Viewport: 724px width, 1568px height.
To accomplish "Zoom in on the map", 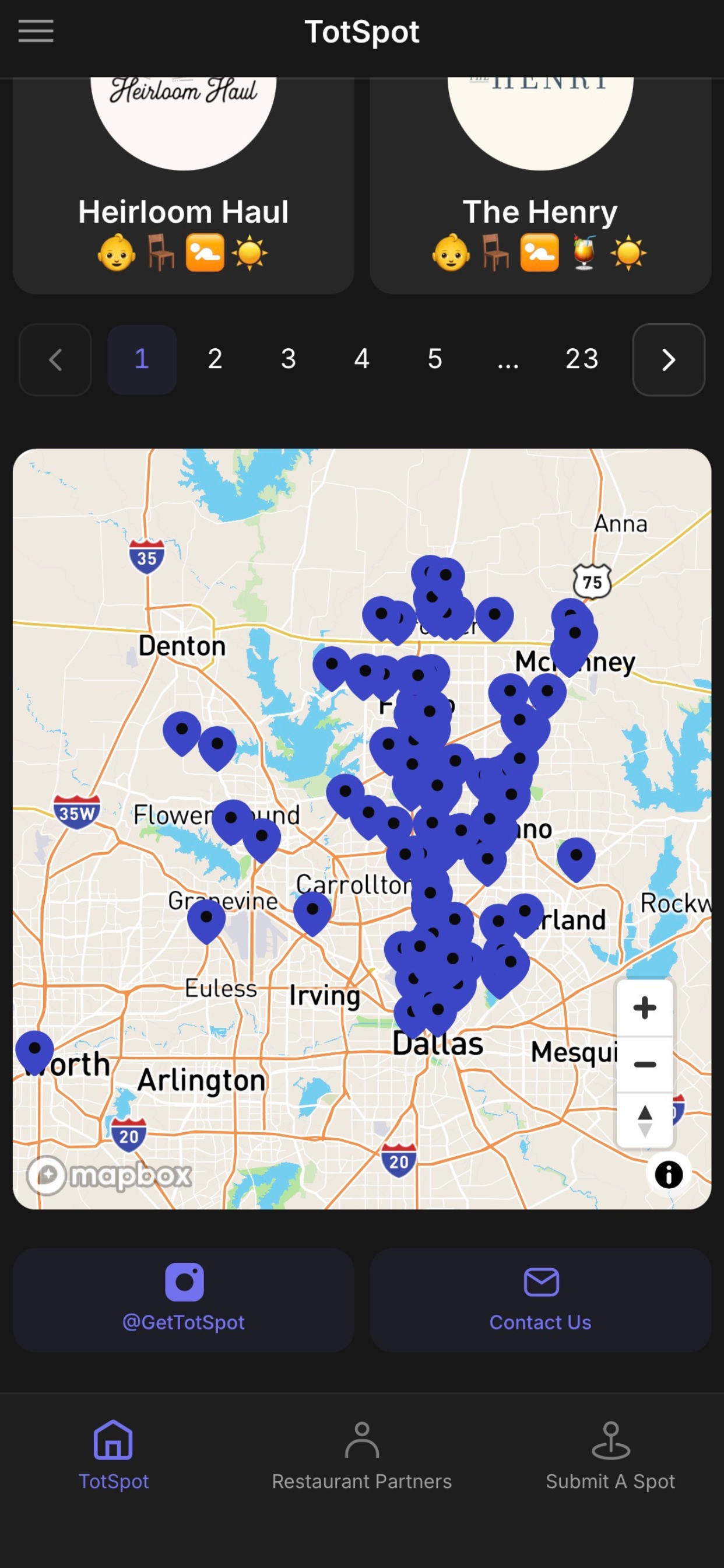I will (645, 1008).
